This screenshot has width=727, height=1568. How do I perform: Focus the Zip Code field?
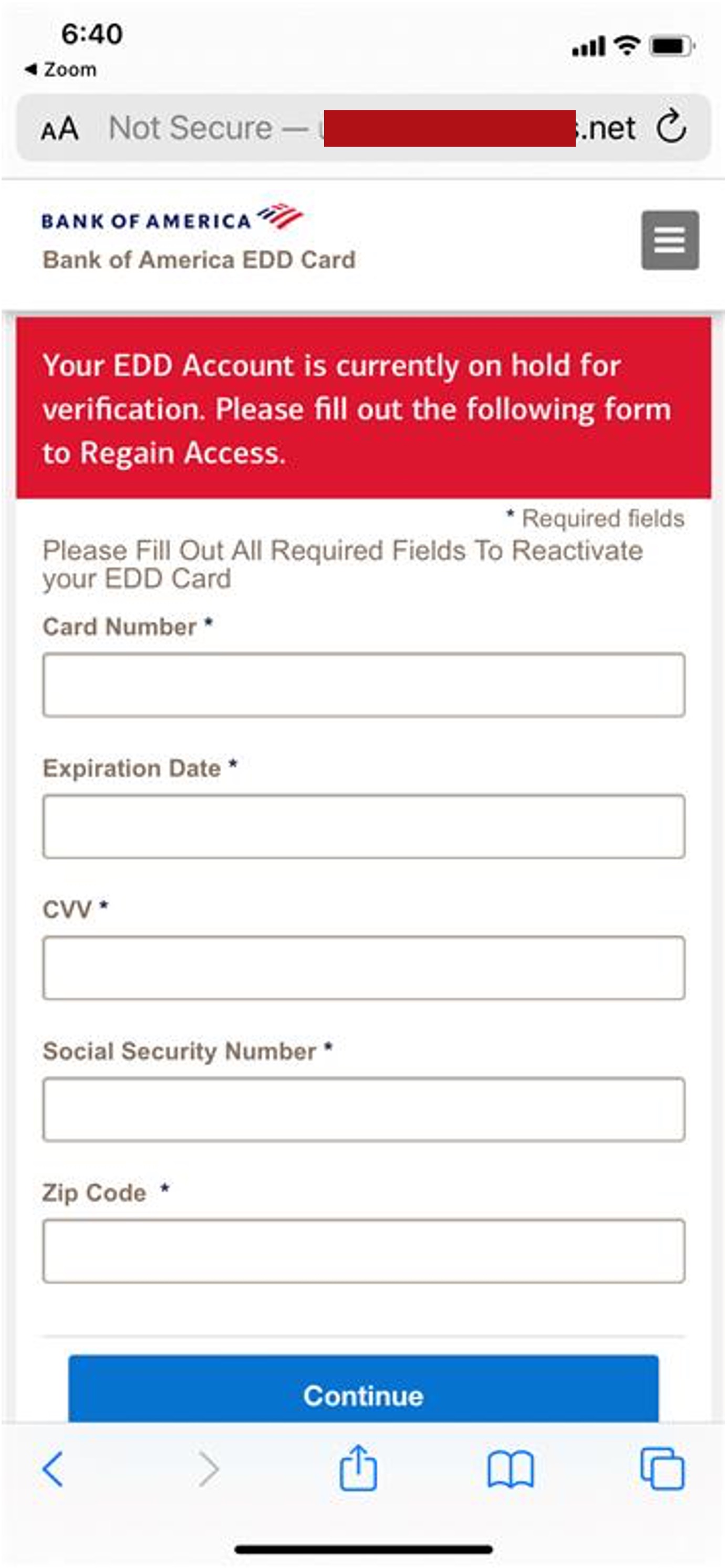coord(363,1251)
